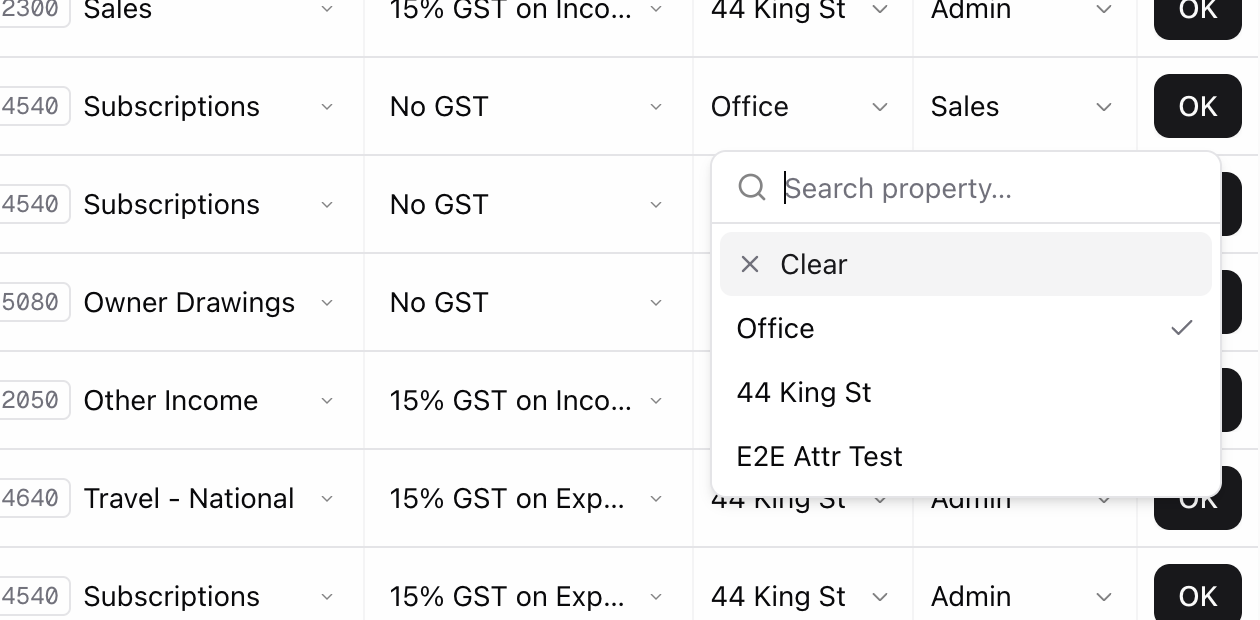Choose 44 King St property option
The width and height of the screenshot is (1260, 620).
(x=966, y=392)
